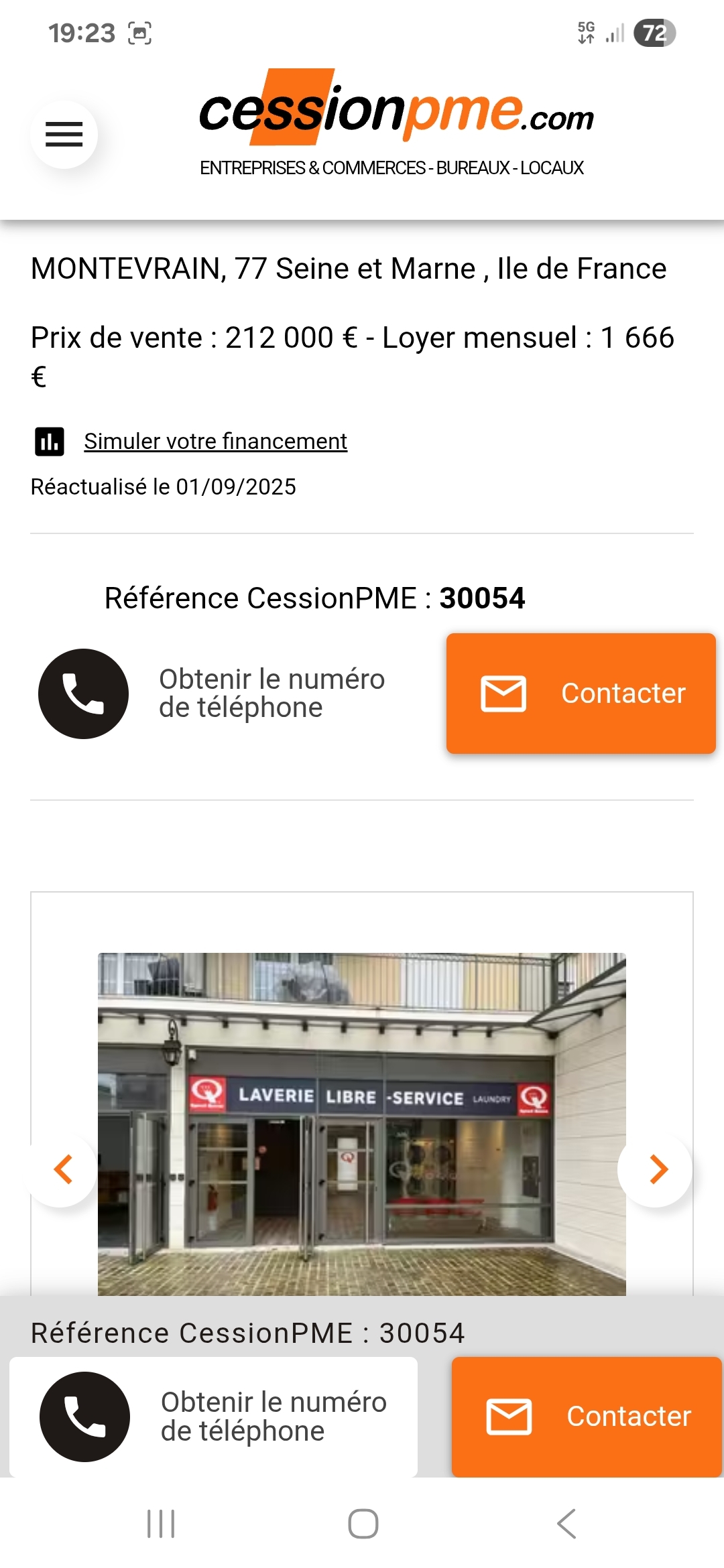Image resolution: width=724 pixels, height=1568 pixels.
Task: Show the next listing photo
Action: click(x=658, y=1170)
